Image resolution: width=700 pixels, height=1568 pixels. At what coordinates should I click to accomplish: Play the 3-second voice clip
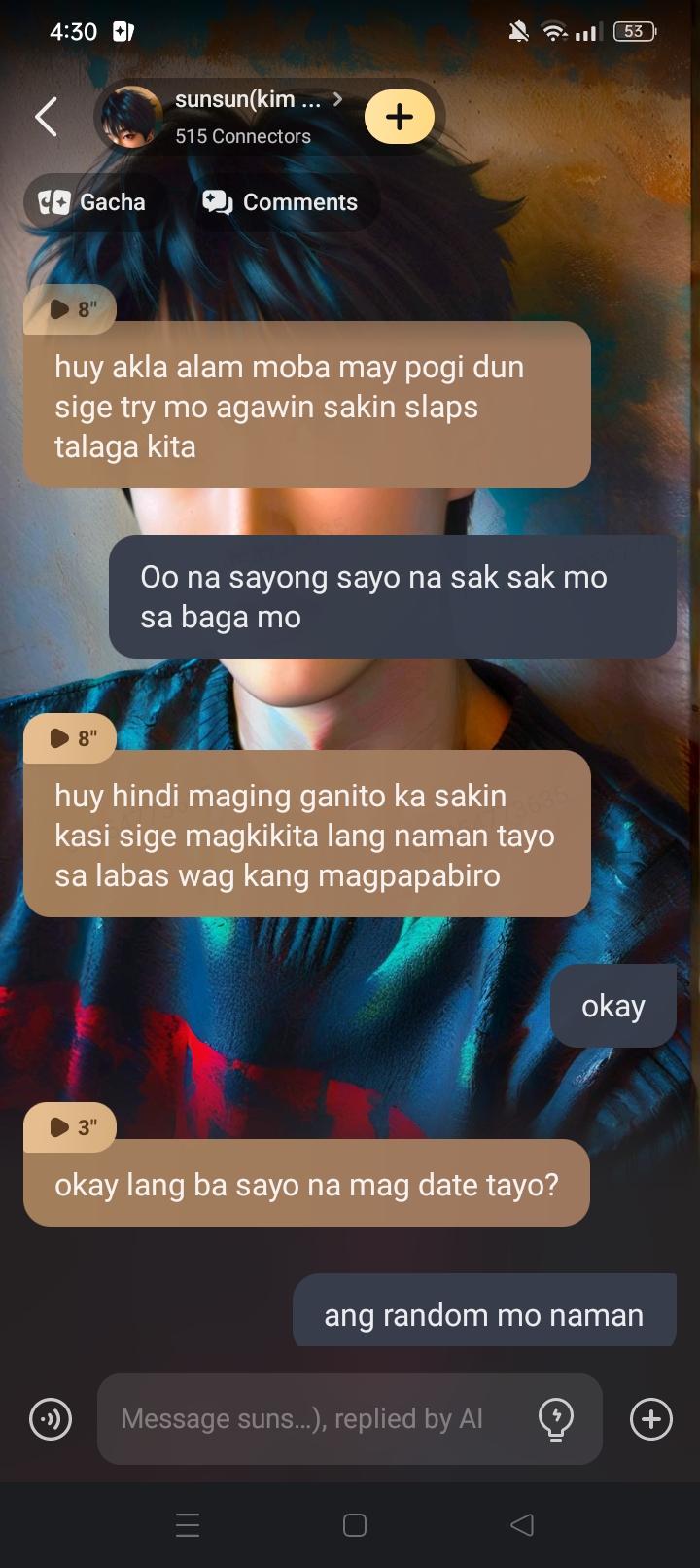[71, 1127]
